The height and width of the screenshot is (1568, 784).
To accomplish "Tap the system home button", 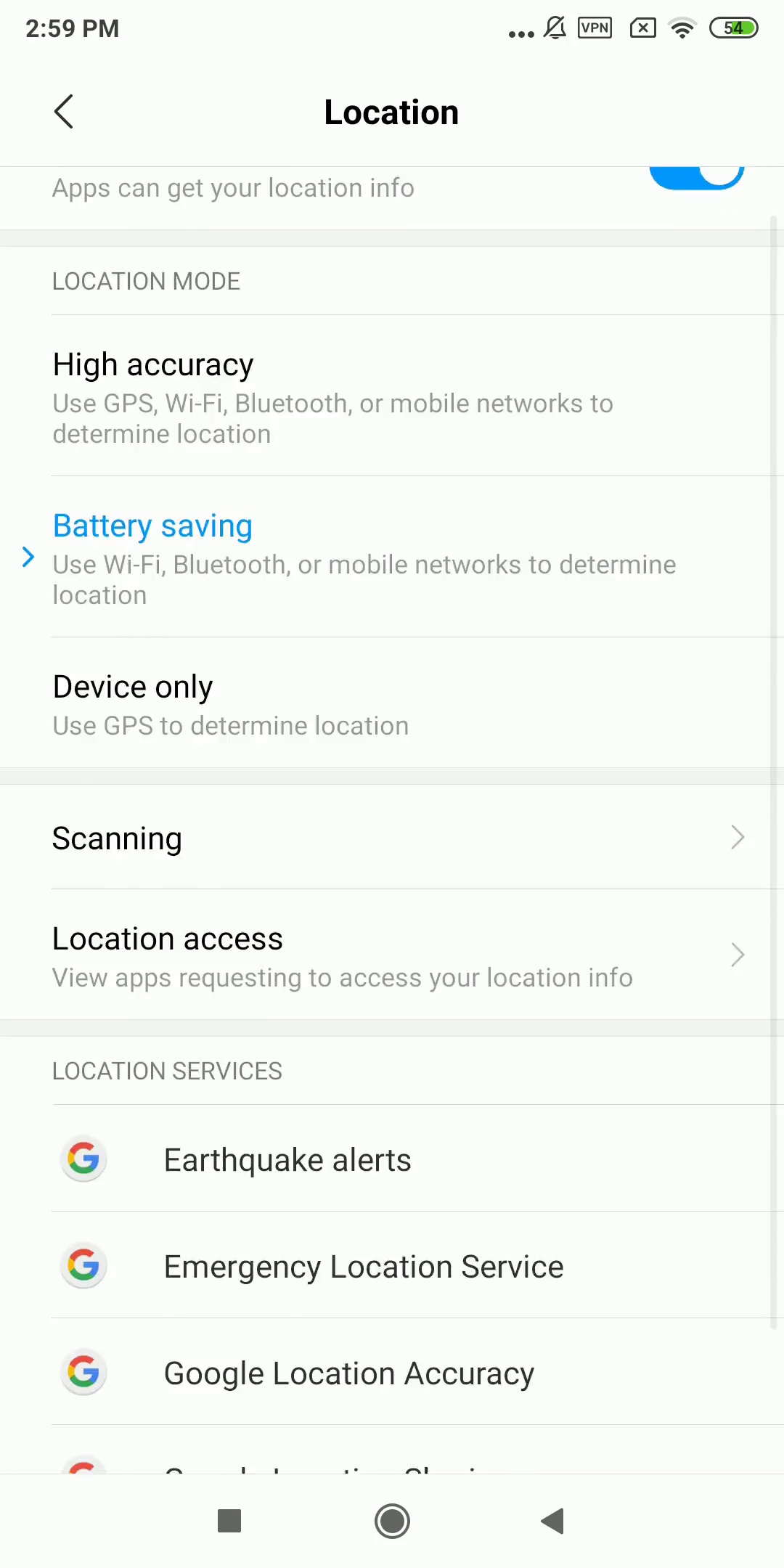I will pyautogui.click(x=392, y=1521).
